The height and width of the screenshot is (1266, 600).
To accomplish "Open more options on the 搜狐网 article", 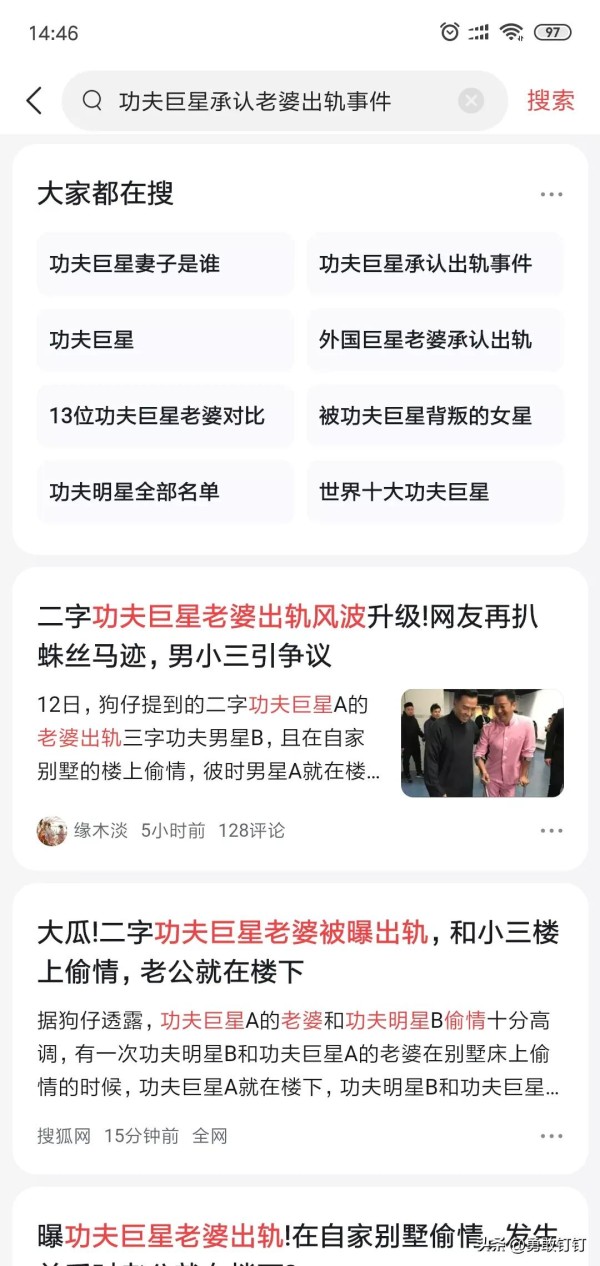I will pyautogui.click(x=551, y=1136).
